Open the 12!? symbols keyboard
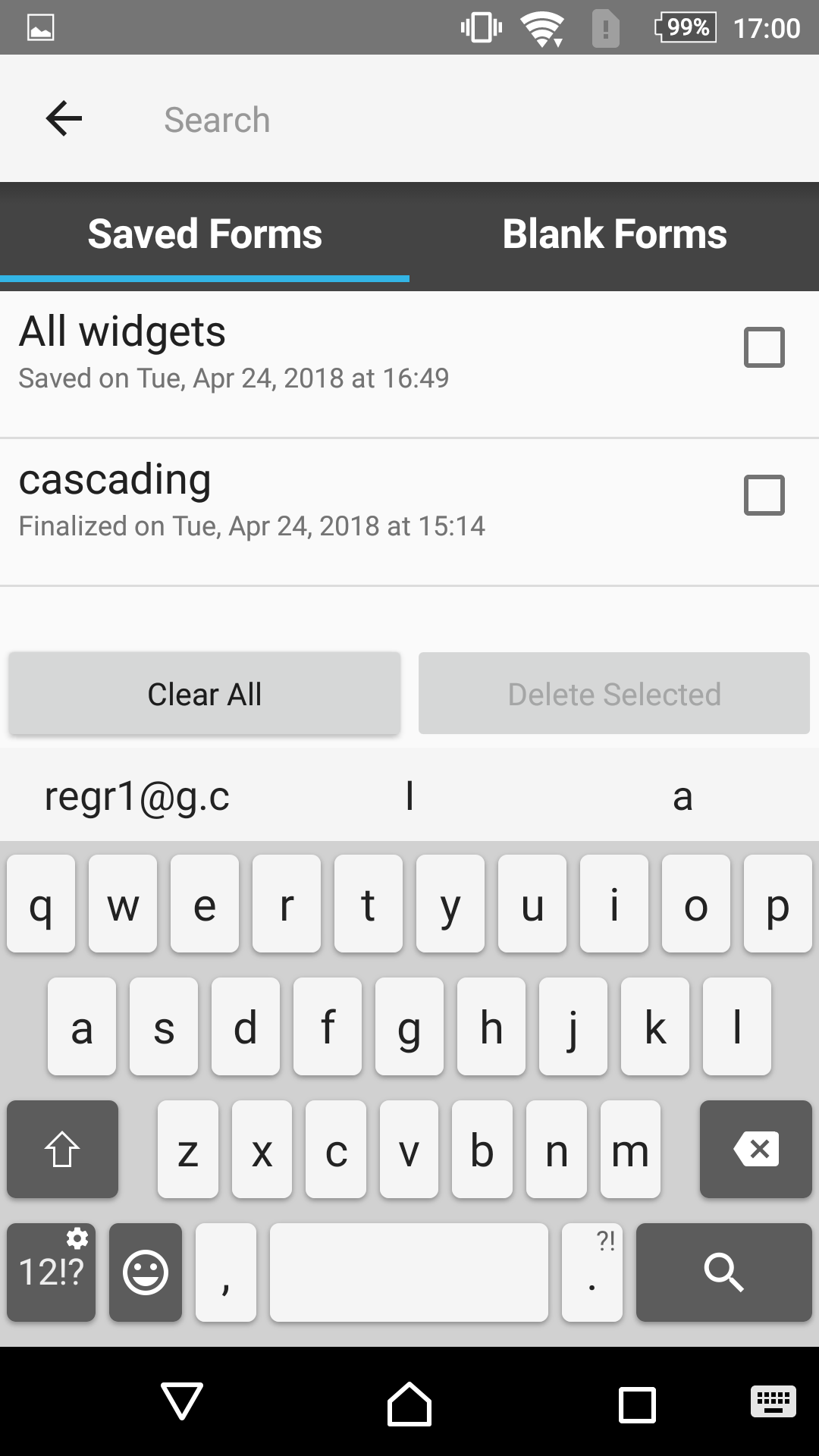This screenshot has height=1456, width=819. tap(50, 1272)
